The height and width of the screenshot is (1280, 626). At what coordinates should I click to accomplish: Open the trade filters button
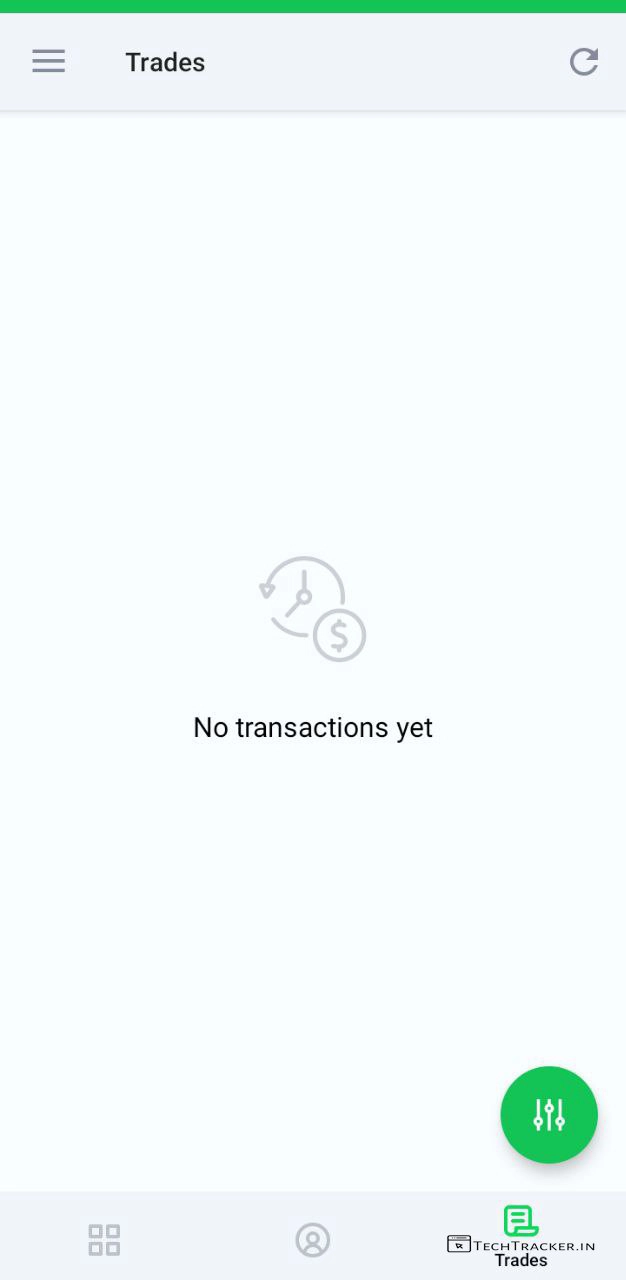pyautogui.click(x=549, y=1114)
